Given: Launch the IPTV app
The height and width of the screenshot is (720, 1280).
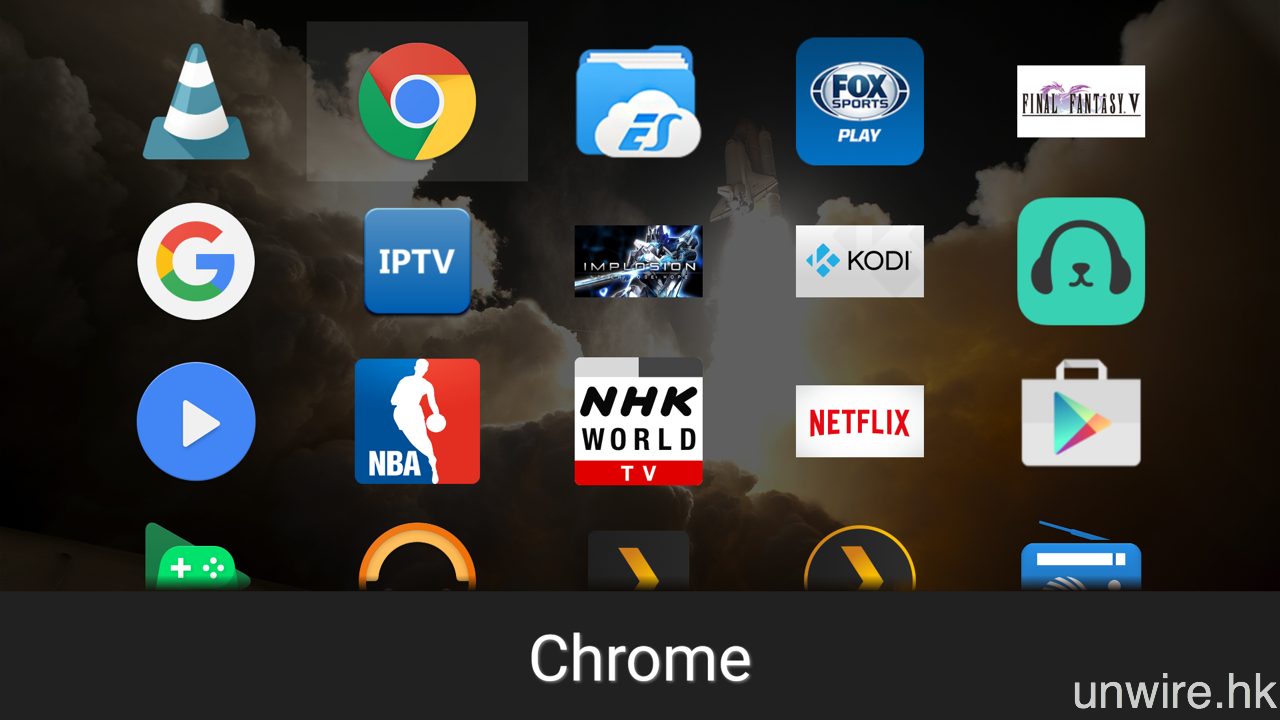Looking at the screenshot, I should click(x=417, y=261).
